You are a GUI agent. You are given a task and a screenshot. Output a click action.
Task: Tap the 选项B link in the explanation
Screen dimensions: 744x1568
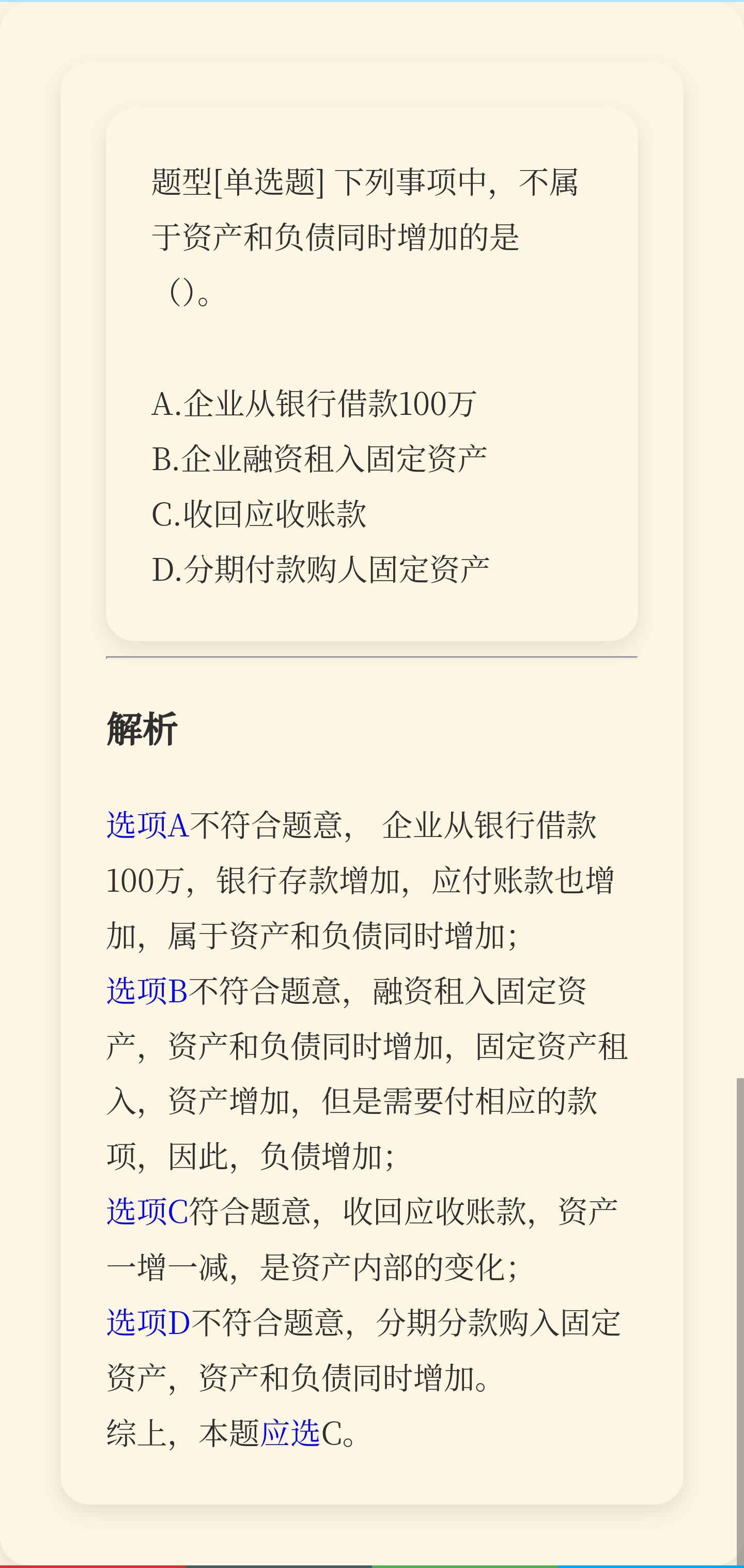(147, 991)
